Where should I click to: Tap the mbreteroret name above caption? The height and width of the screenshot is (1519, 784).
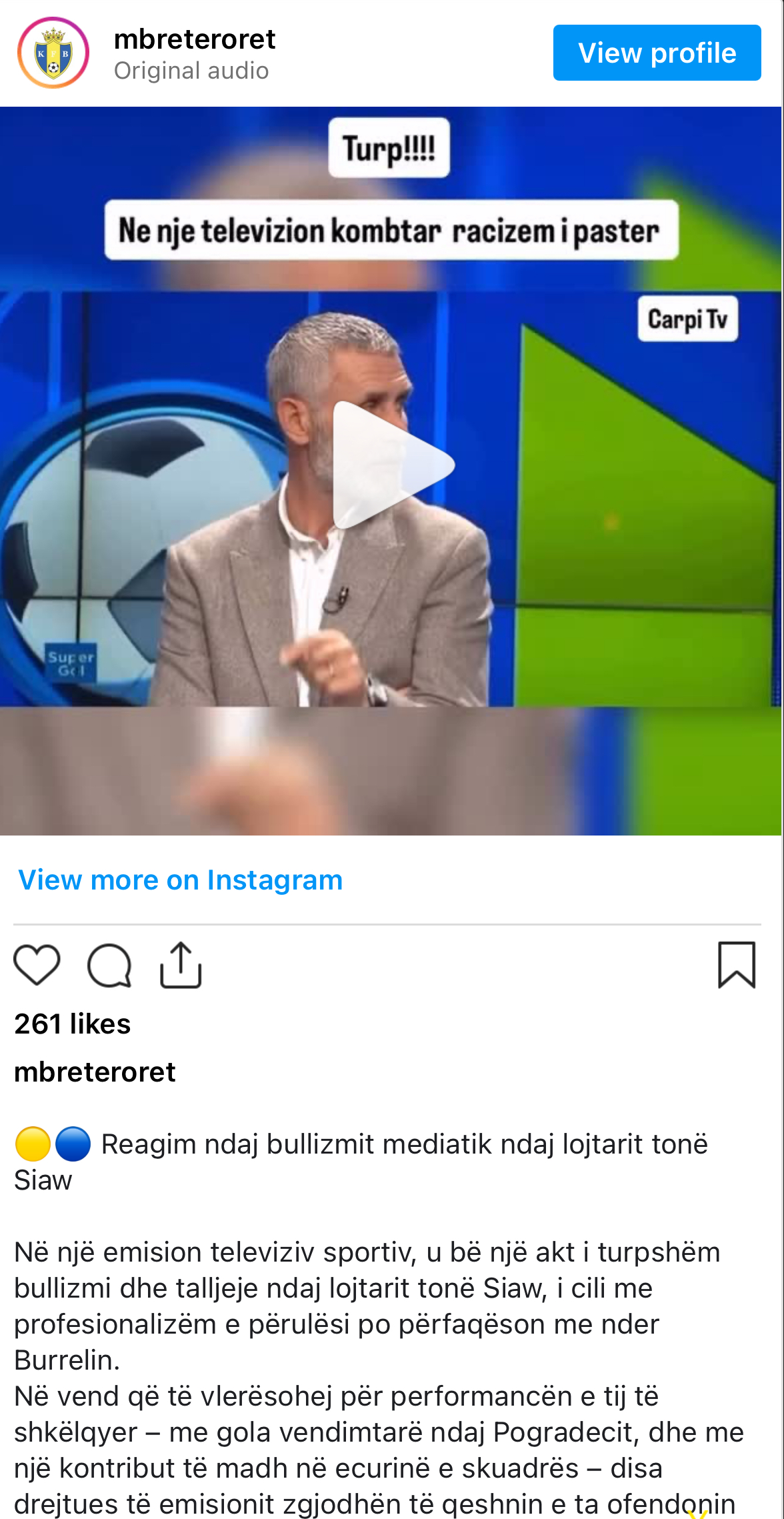95,1072
